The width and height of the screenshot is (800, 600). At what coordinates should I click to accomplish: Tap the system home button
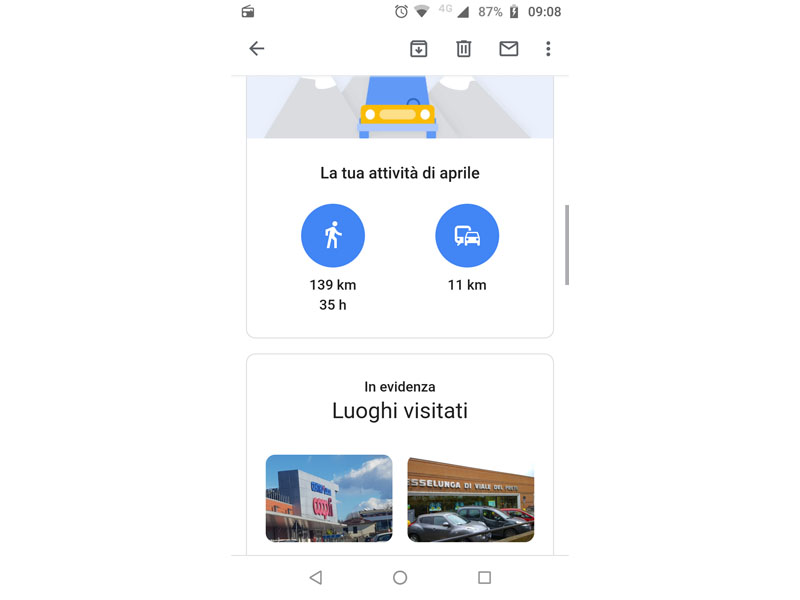click(400, 578)
